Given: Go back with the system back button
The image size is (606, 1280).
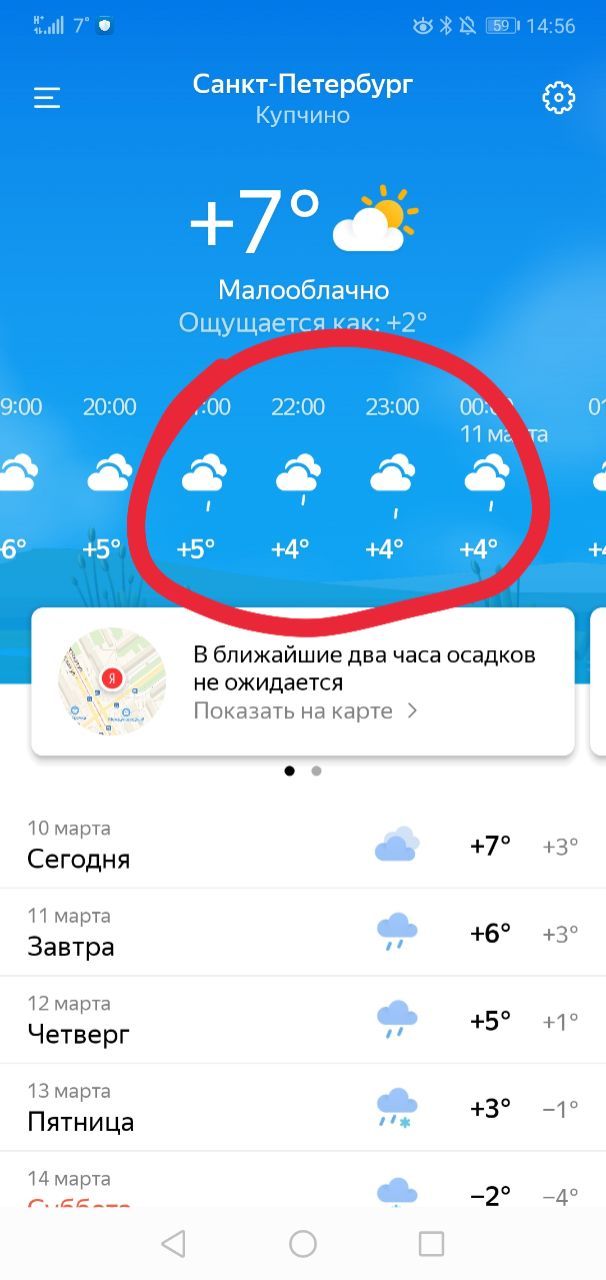Looking at the screenshot, I should (174, 1243).
